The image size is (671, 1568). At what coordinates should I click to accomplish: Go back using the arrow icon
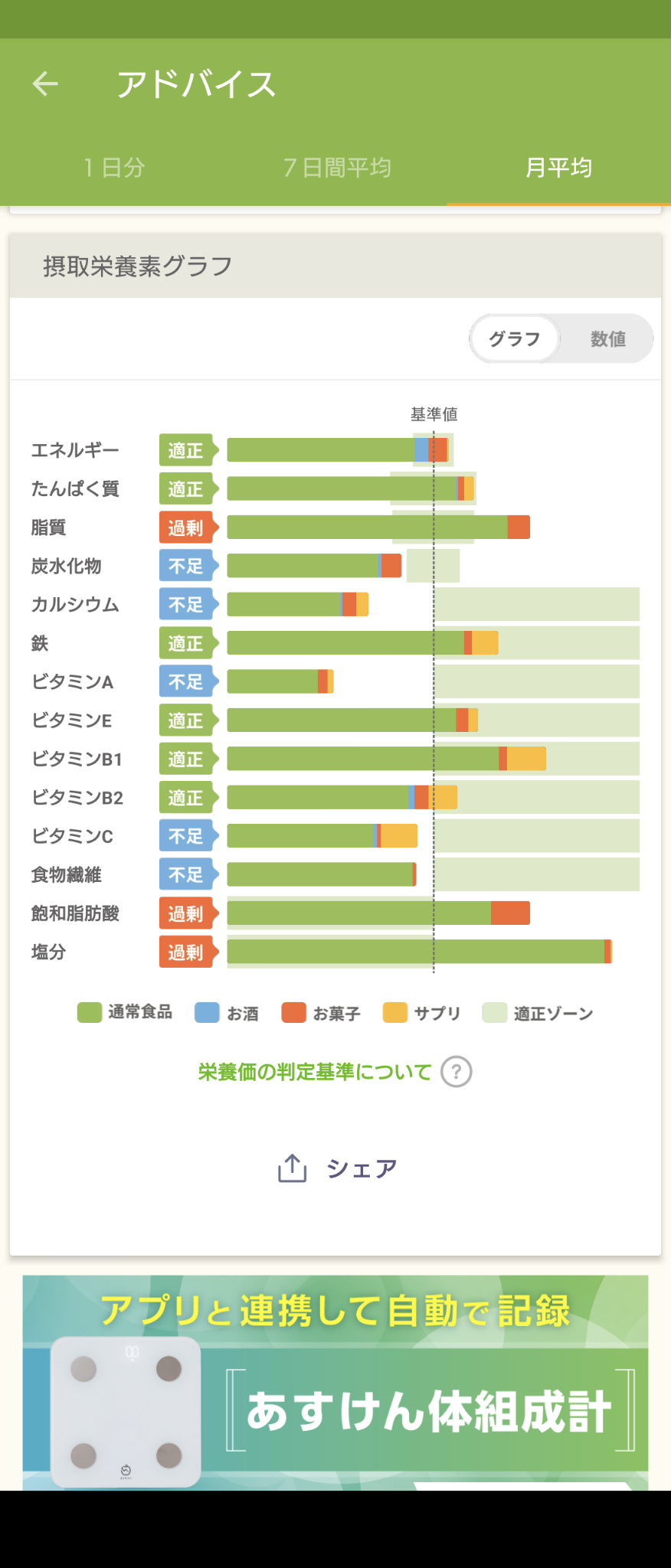45,83
